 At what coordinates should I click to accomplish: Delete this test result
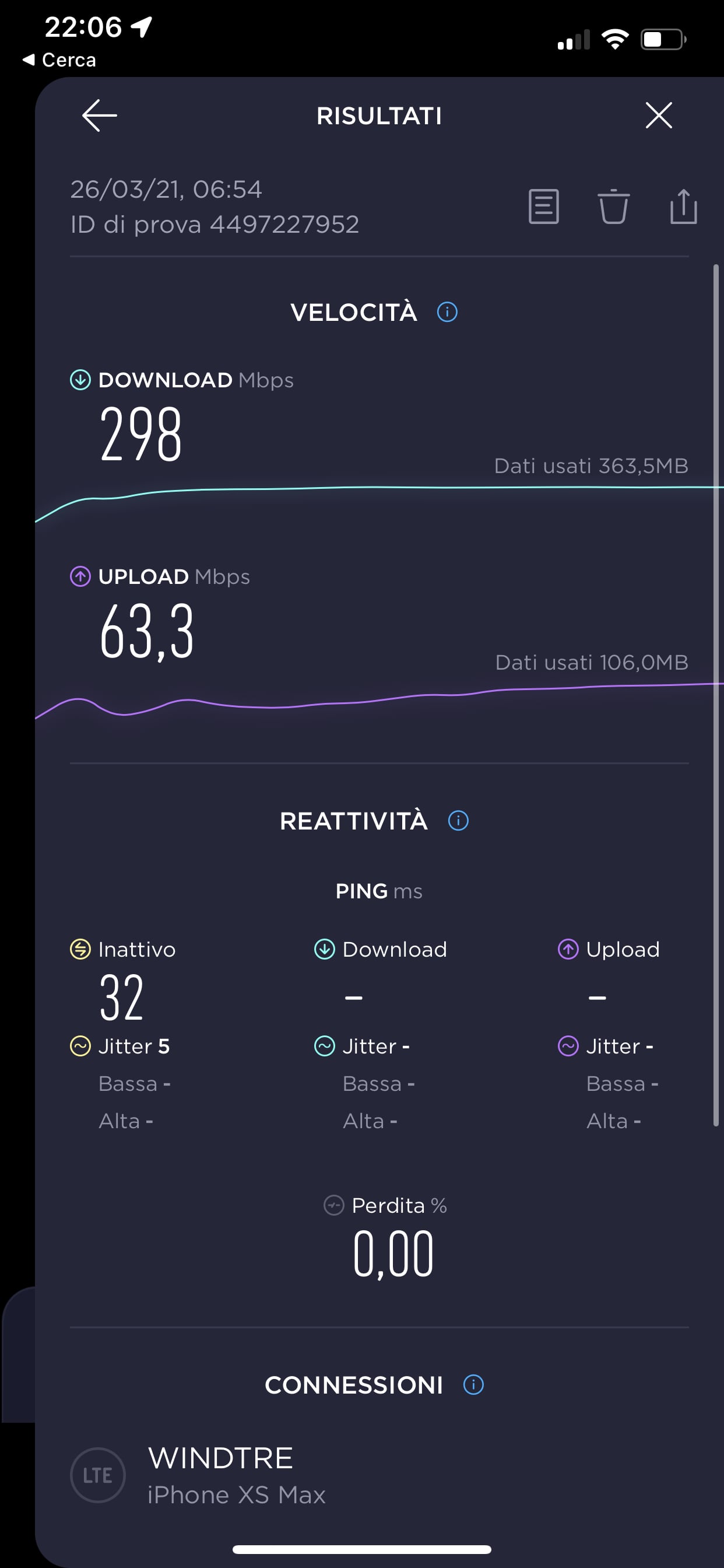613,207
